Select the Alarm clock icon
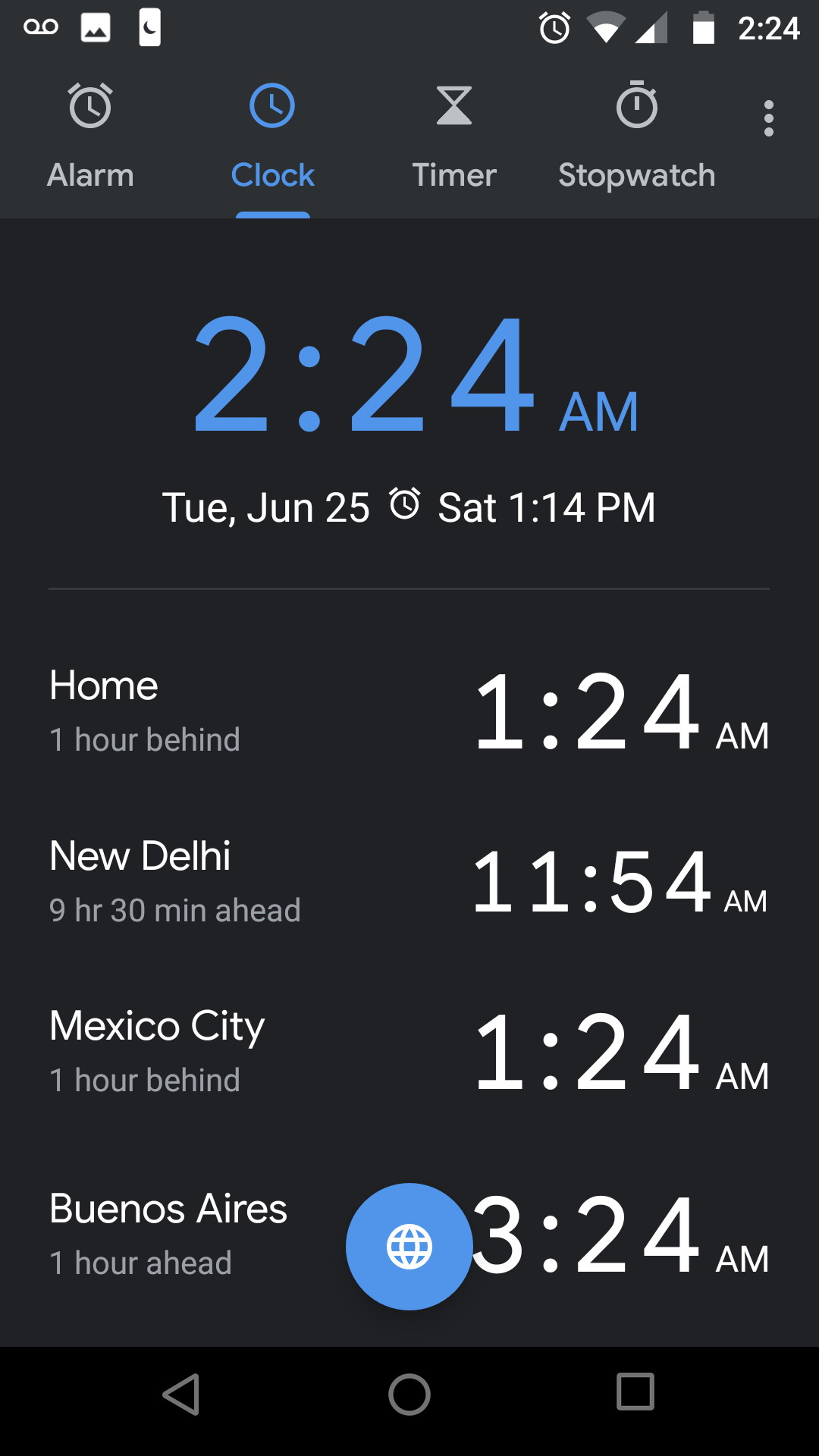819x1456 pixels. [90, 105]
